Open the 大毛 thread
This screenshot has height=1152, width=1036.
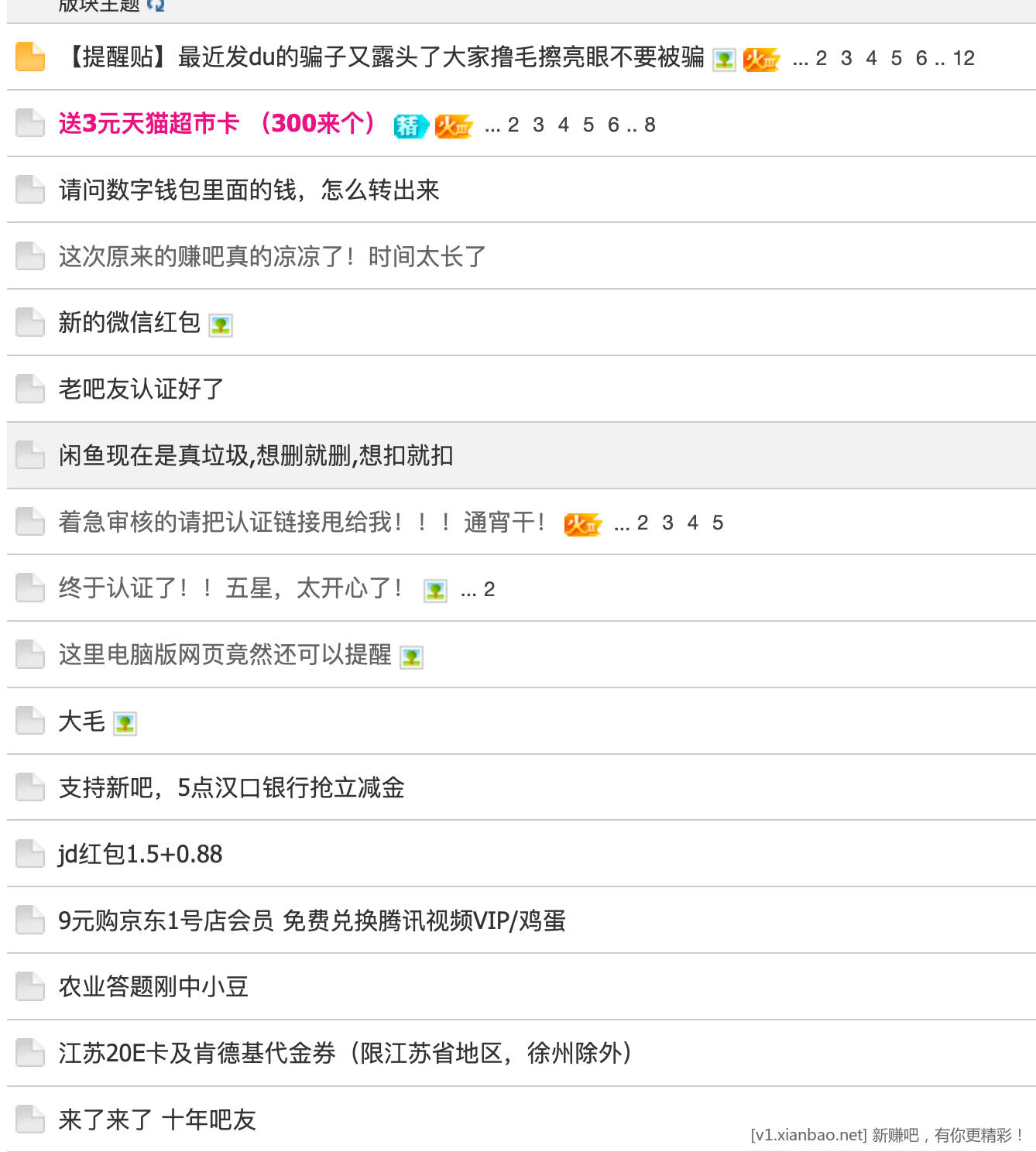81,722
